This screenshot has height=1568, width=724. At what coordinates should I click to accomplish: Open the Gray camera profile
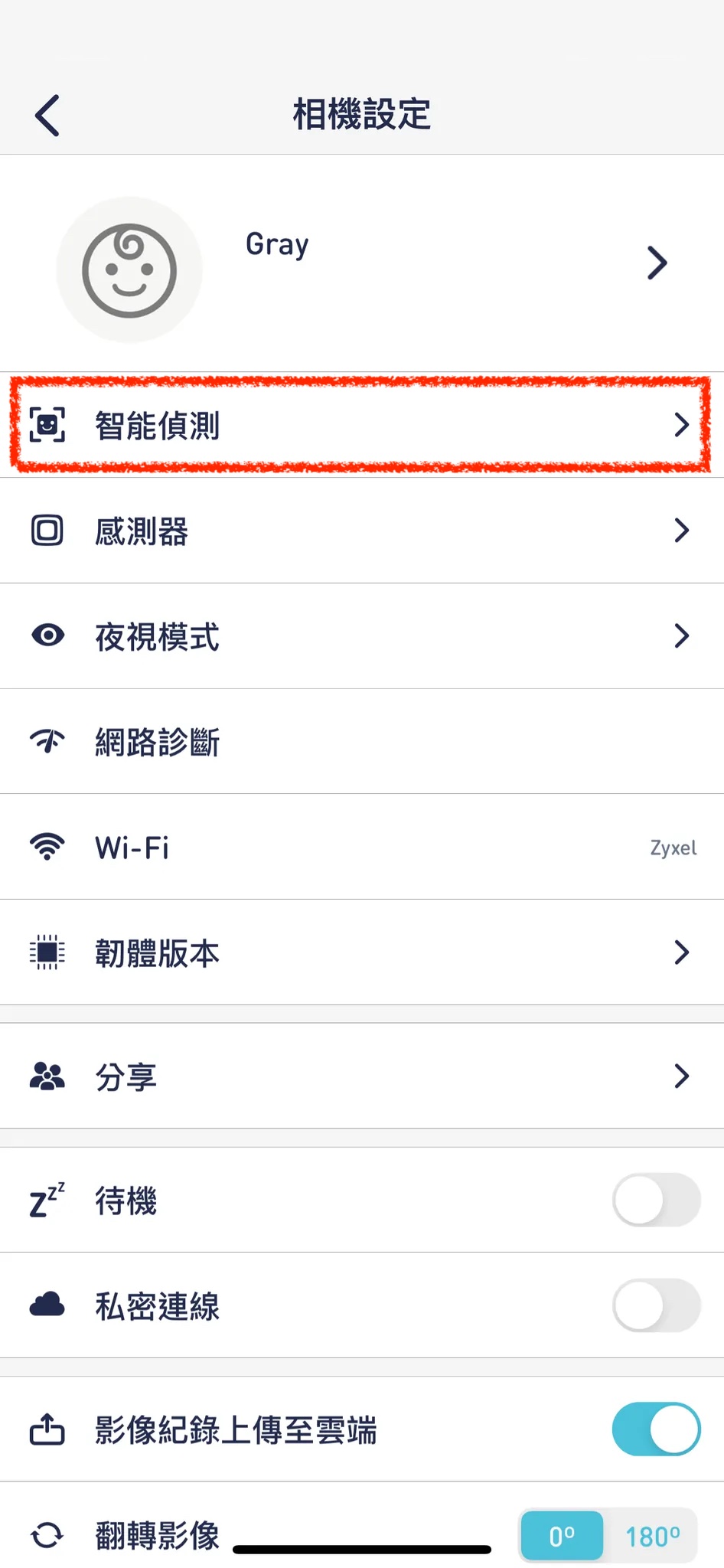click(362, 264)
